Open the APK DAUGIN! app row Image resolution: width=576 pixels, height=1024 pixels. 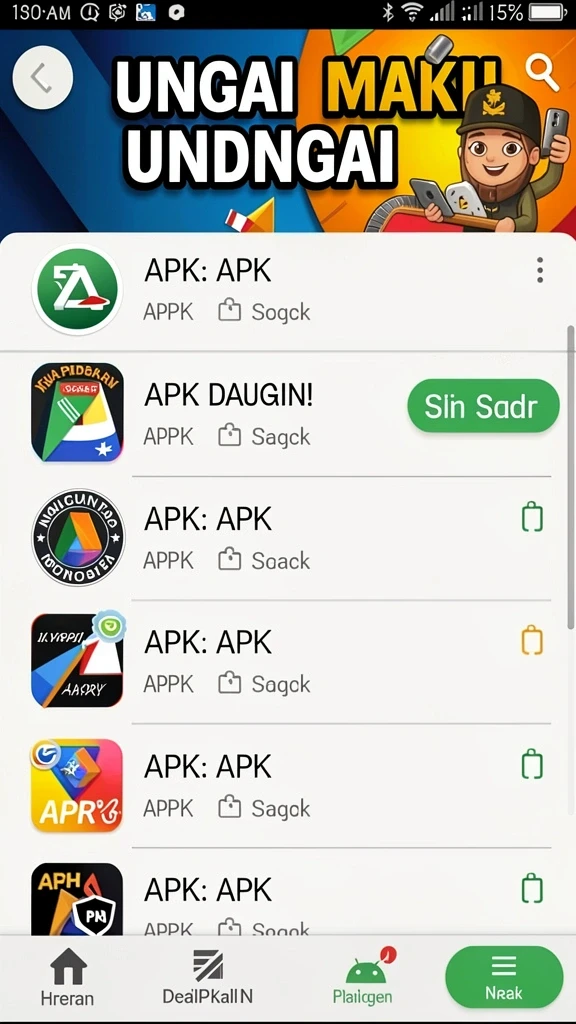[x=288, y=413]
